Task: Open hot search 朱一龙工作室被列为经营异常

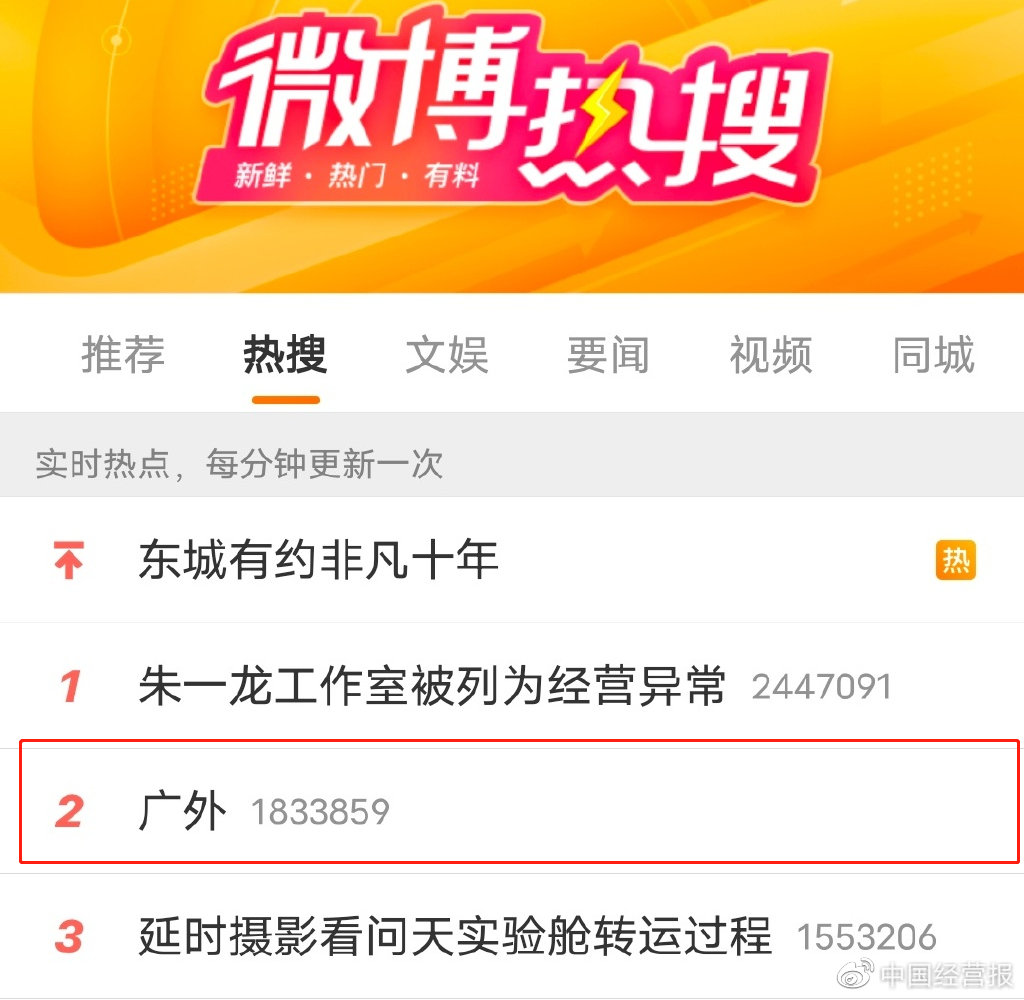Action: pos(432,687)
